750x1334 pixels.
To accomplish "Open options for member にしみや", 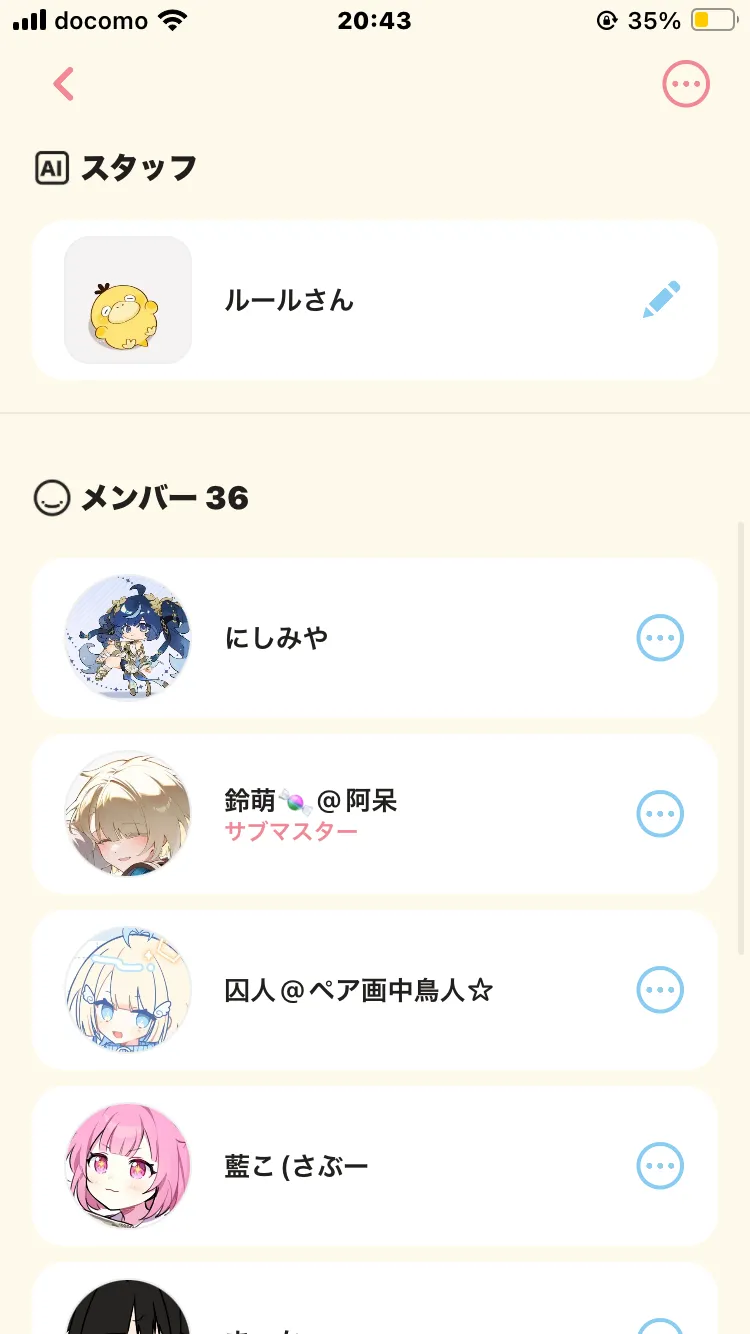I will pyautogui.click(x=660, y=637).
